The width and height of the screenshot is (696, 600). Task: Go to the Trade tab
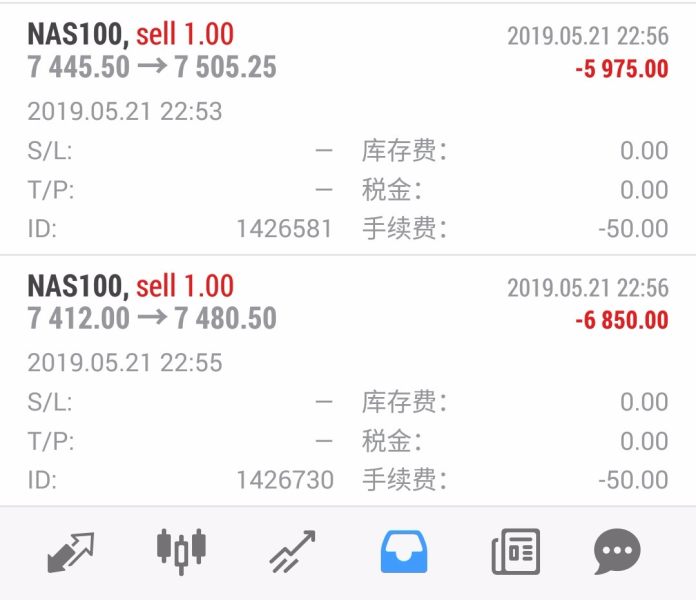(292, 551)
